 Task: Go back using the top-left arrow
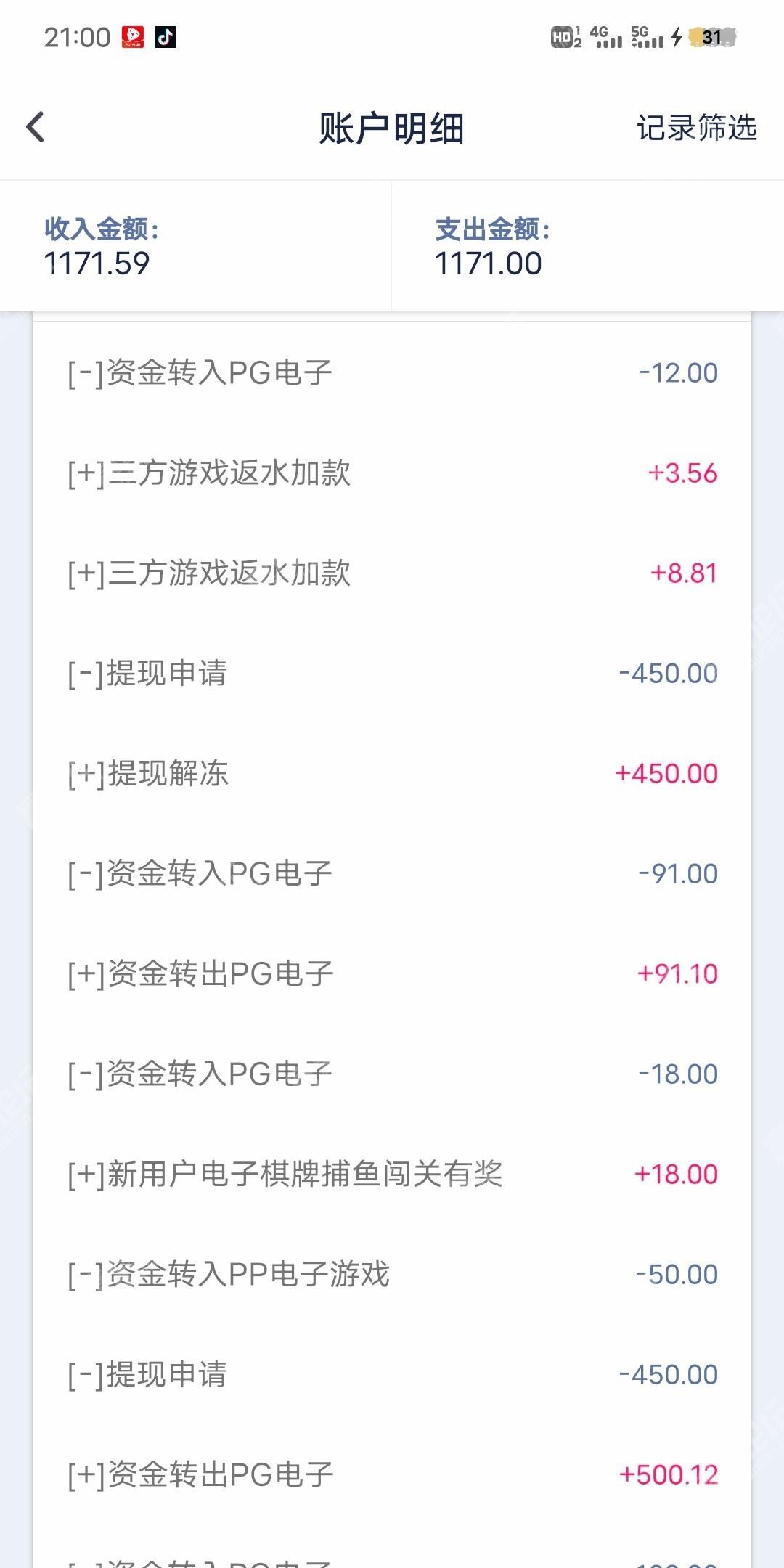(36, 127)
